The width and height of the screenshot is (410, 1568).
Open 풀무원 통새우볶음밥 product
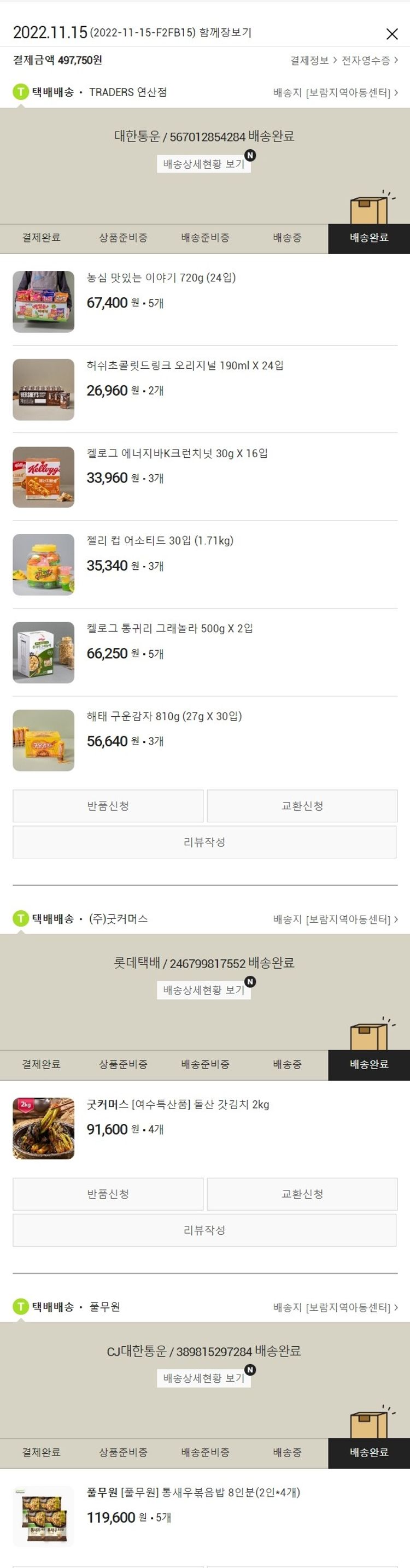193,1492
